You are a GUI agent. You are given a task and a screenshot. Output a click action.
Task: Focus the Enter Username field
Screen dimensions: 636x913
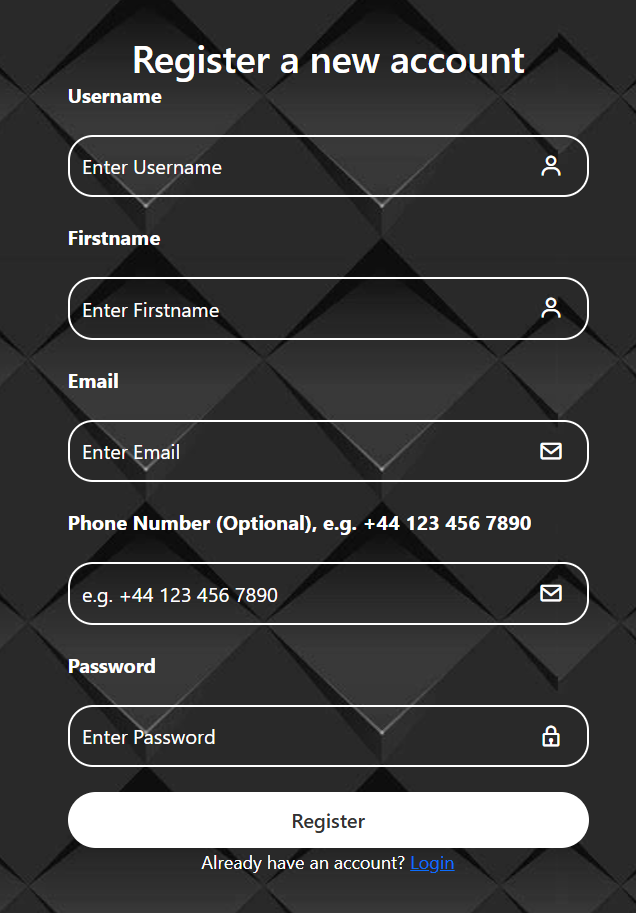coord(300,167)
